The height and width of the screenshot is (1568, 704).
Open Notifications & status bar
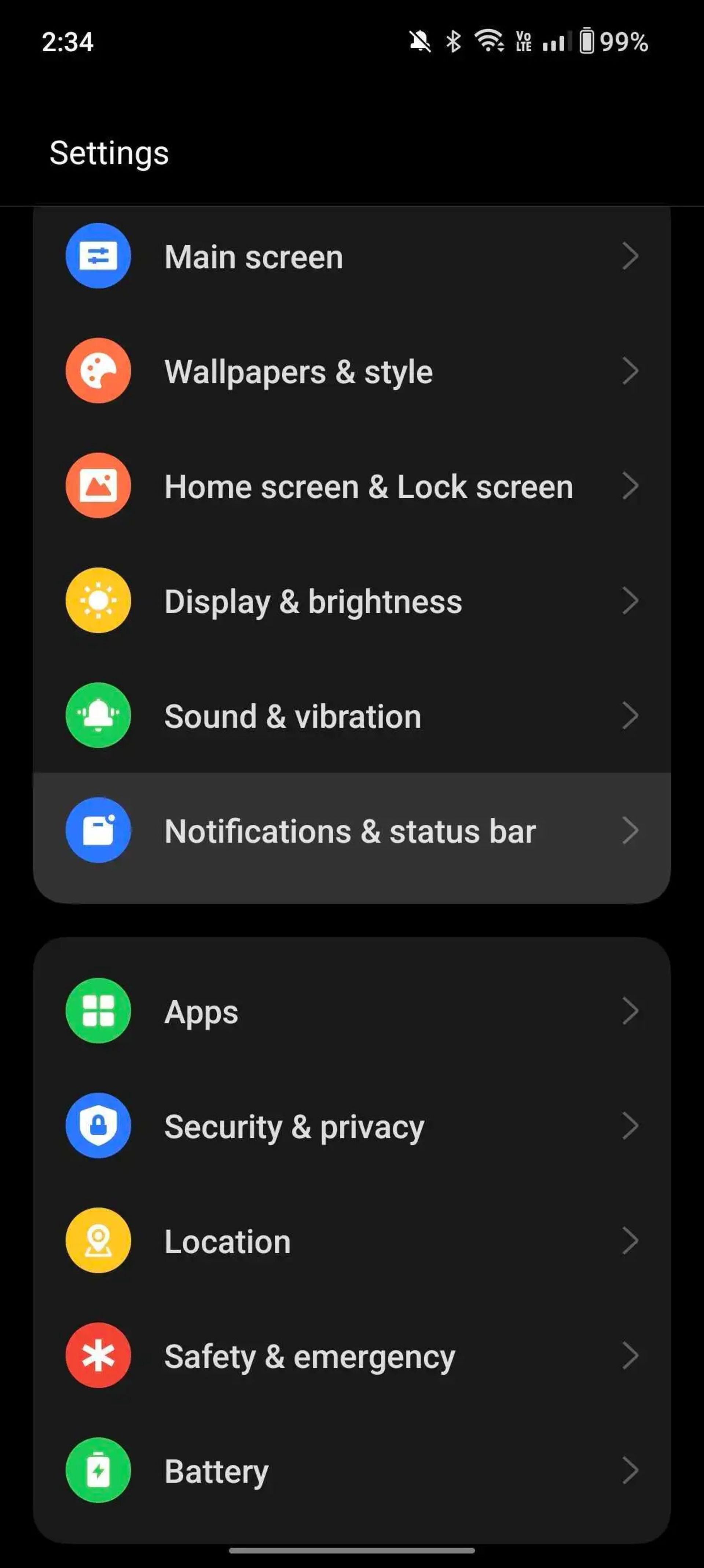pyautogui.click(x=352, y=831)
